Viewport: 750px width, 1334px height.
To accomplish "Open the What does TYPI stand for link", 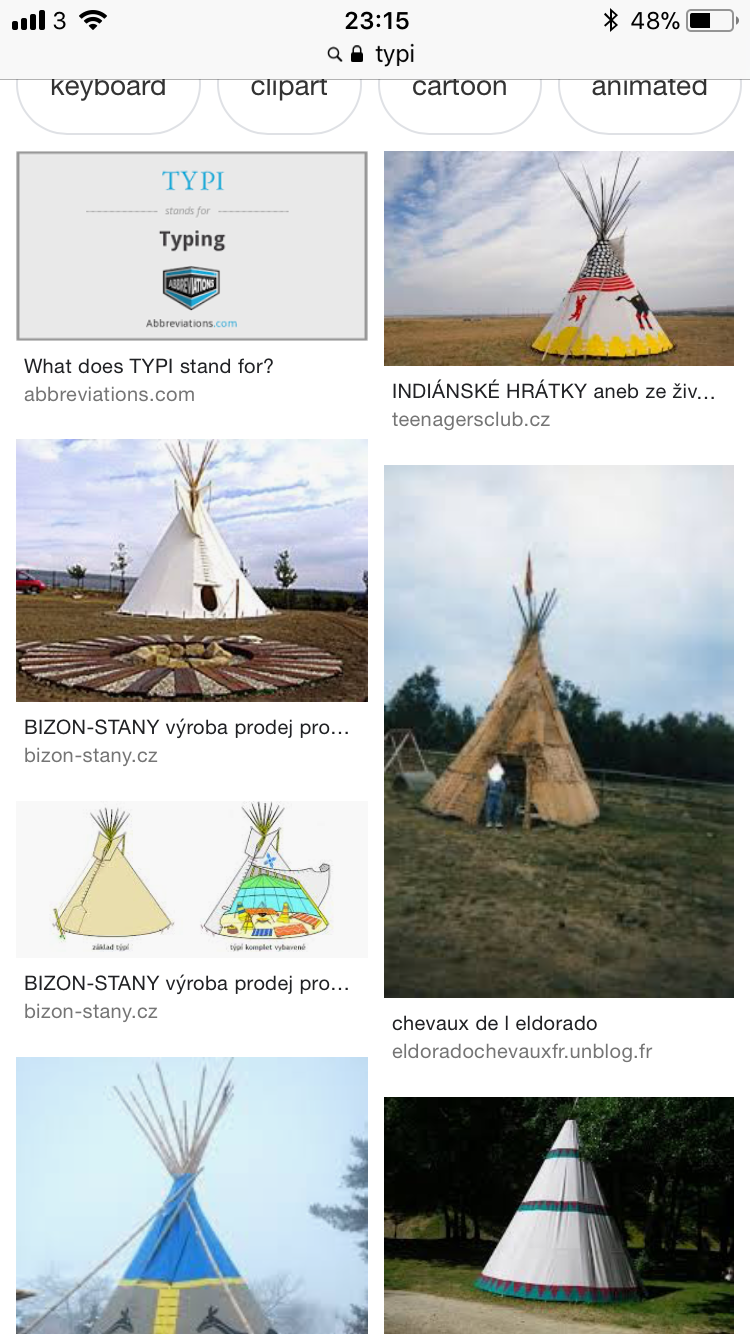I will coord(149,366).
